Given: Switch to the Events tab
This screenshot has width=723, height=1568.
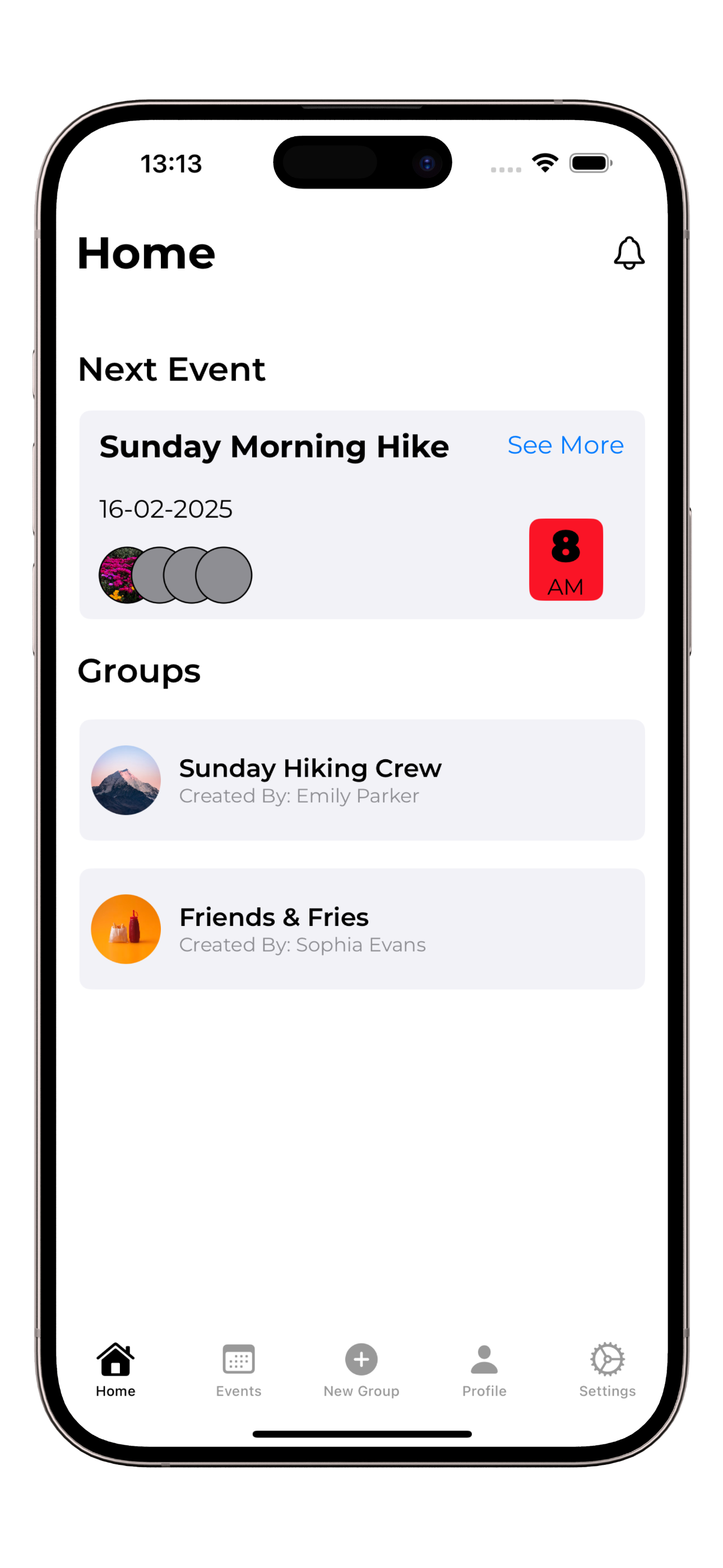Looking at the screenshot, I should click(x=238, y=1369).
